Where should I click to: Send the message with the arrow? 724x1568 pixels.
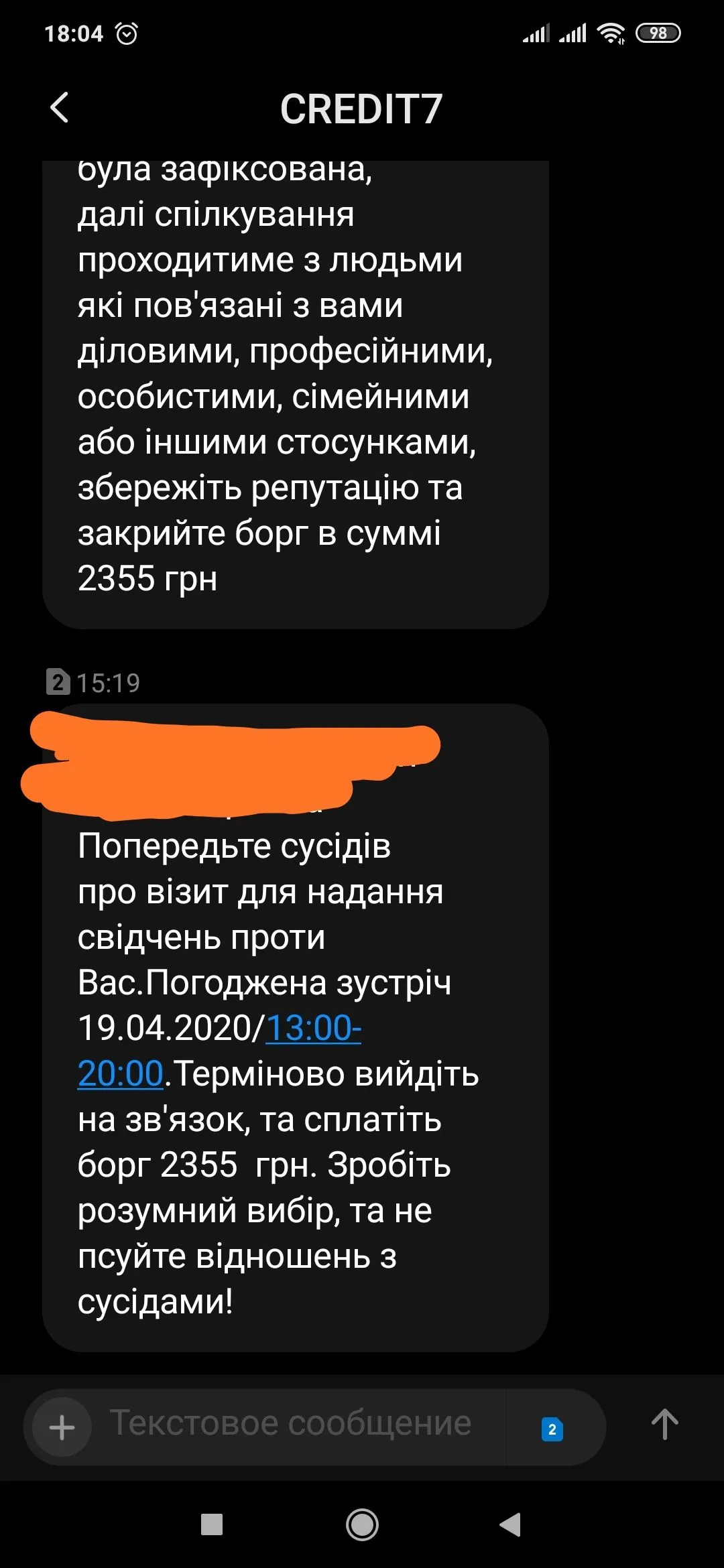pos(664,1425)
